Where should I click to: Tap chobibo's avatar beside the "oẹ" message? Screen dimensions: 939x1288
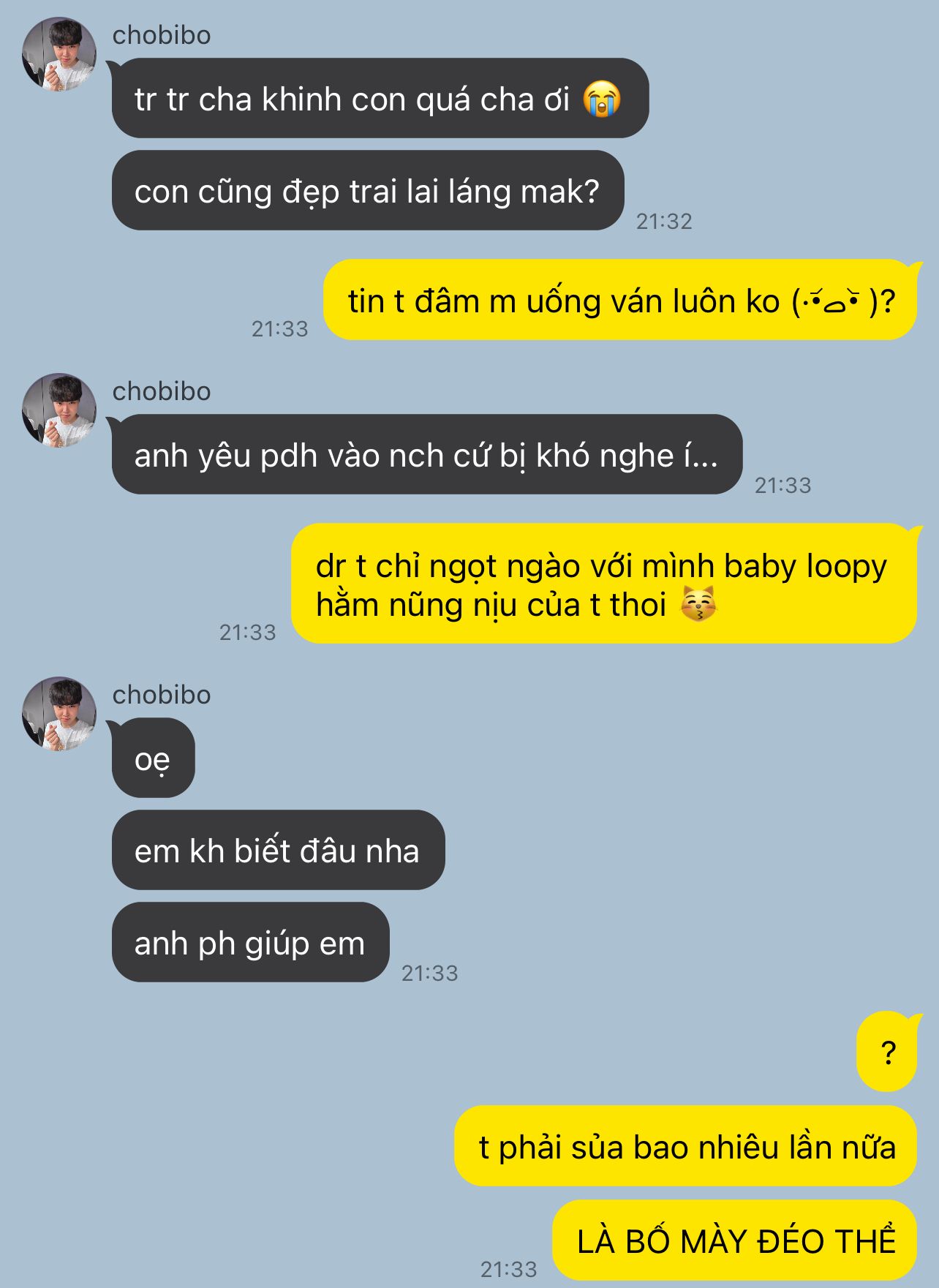click(59, 714)
